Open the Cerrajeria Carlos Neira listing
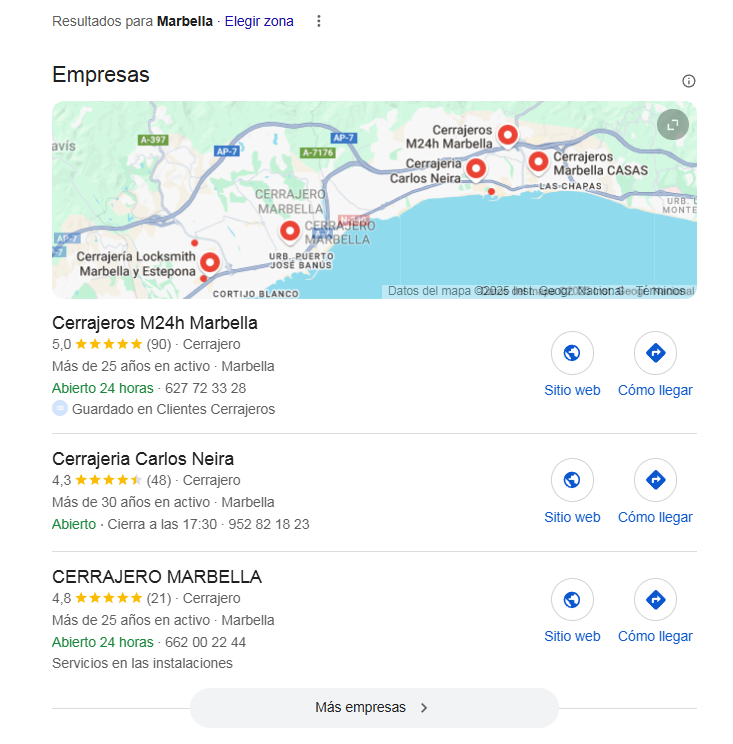The image size is (733, 744). 142,459
